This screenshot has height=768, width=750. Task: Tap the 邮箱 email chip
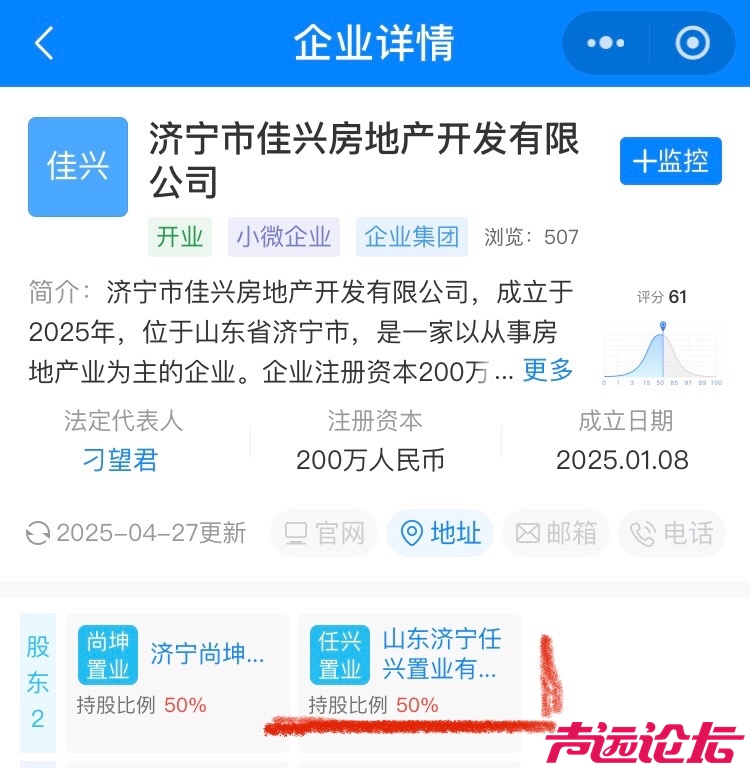[x=556, y=533]
